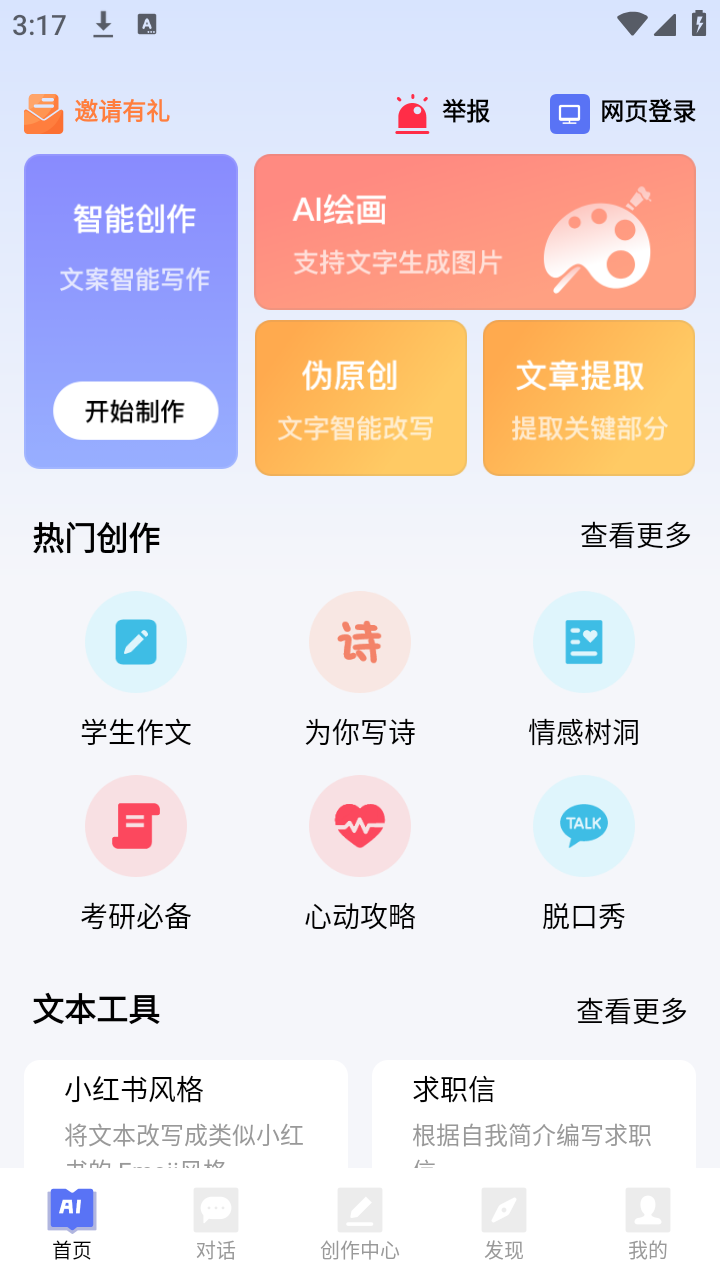Switch to the 对话 chat tab
The width and height of the screenshot is (720, 1280).
pos(215,1222)
